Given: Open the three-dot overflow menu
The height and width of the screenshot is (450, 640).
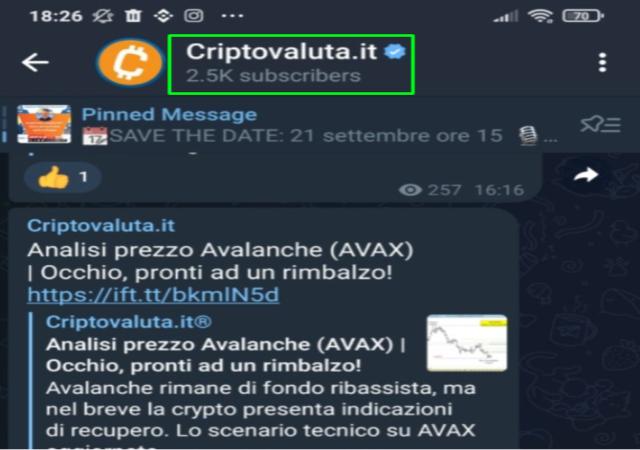Looking at the screenshot, I should 602,62.
